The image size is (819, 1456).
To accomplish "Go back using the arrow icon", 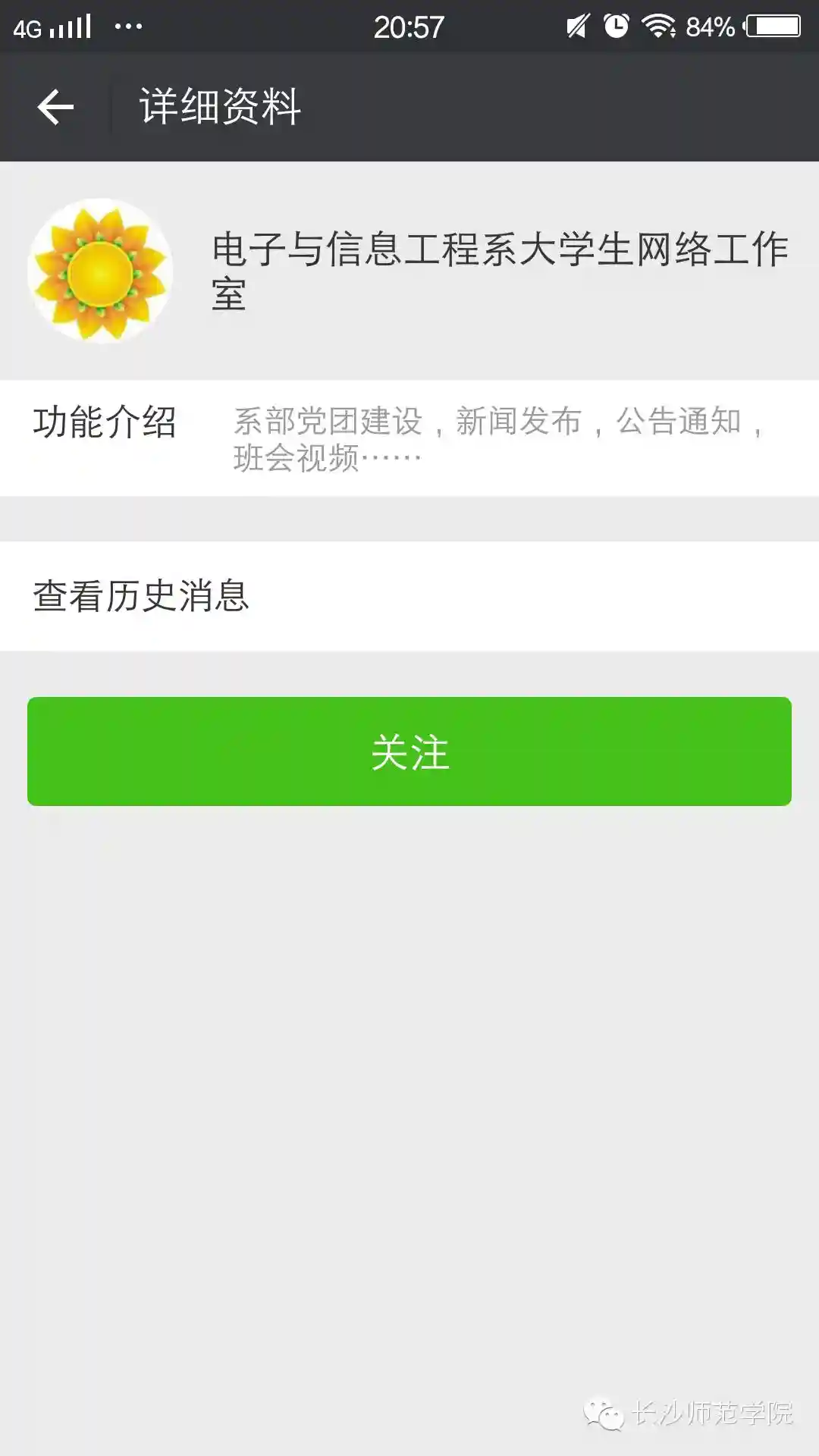I will pyautogui.click(x=55, y=107).
